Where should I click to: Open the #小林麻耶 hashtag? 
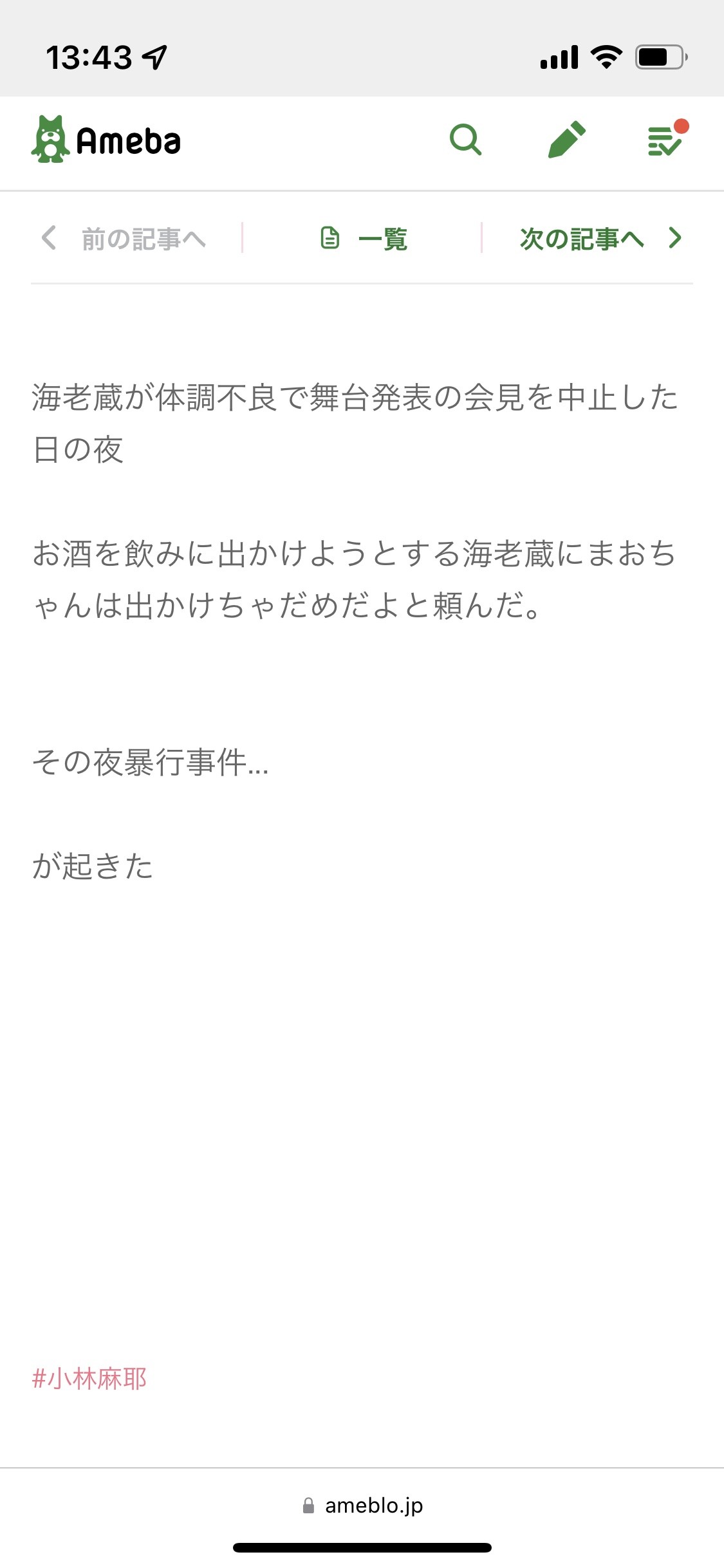pos(89,1379)
